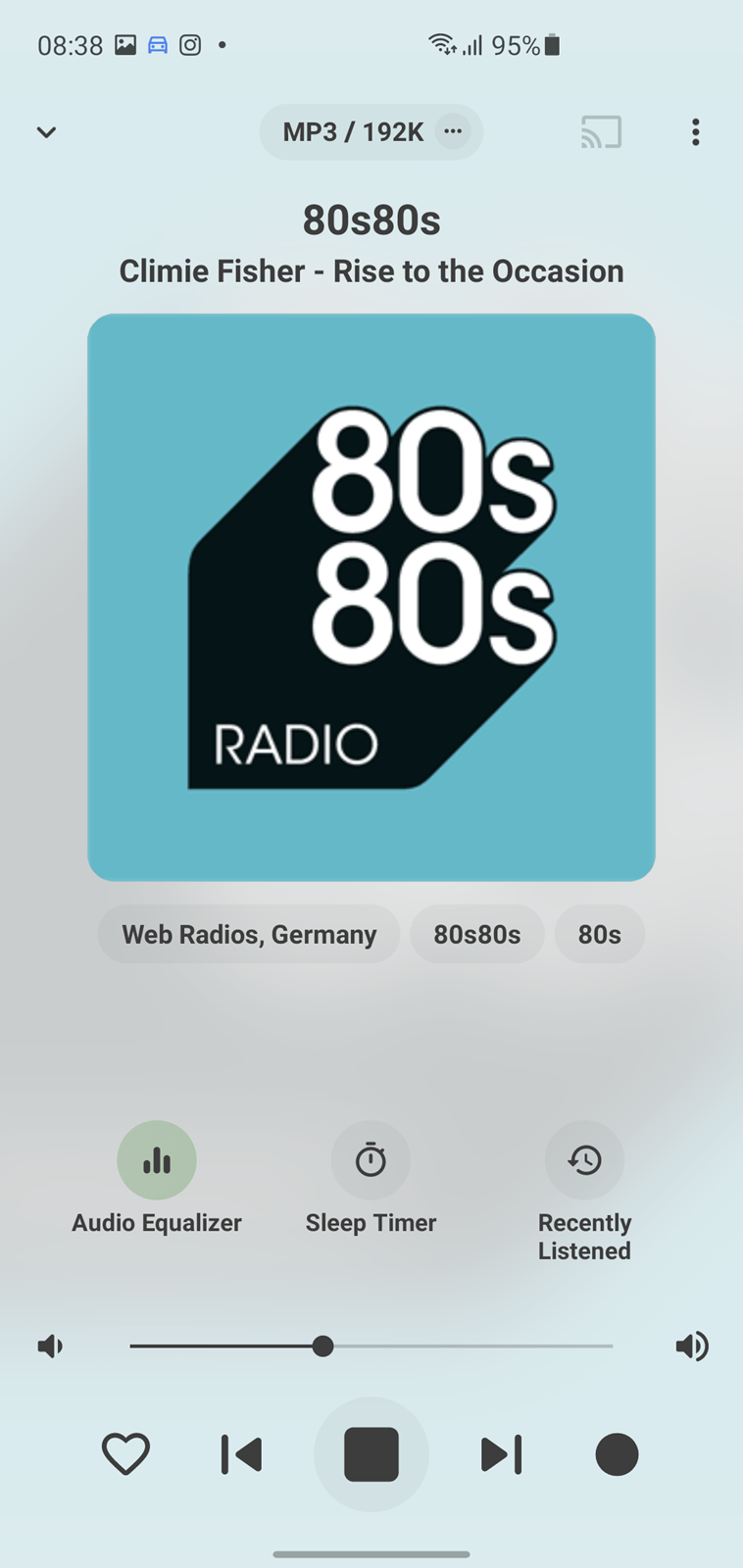Raise volume with the loud speaker icon
This screenshot has height=1568, width=743.
[x=692, y=1347]
